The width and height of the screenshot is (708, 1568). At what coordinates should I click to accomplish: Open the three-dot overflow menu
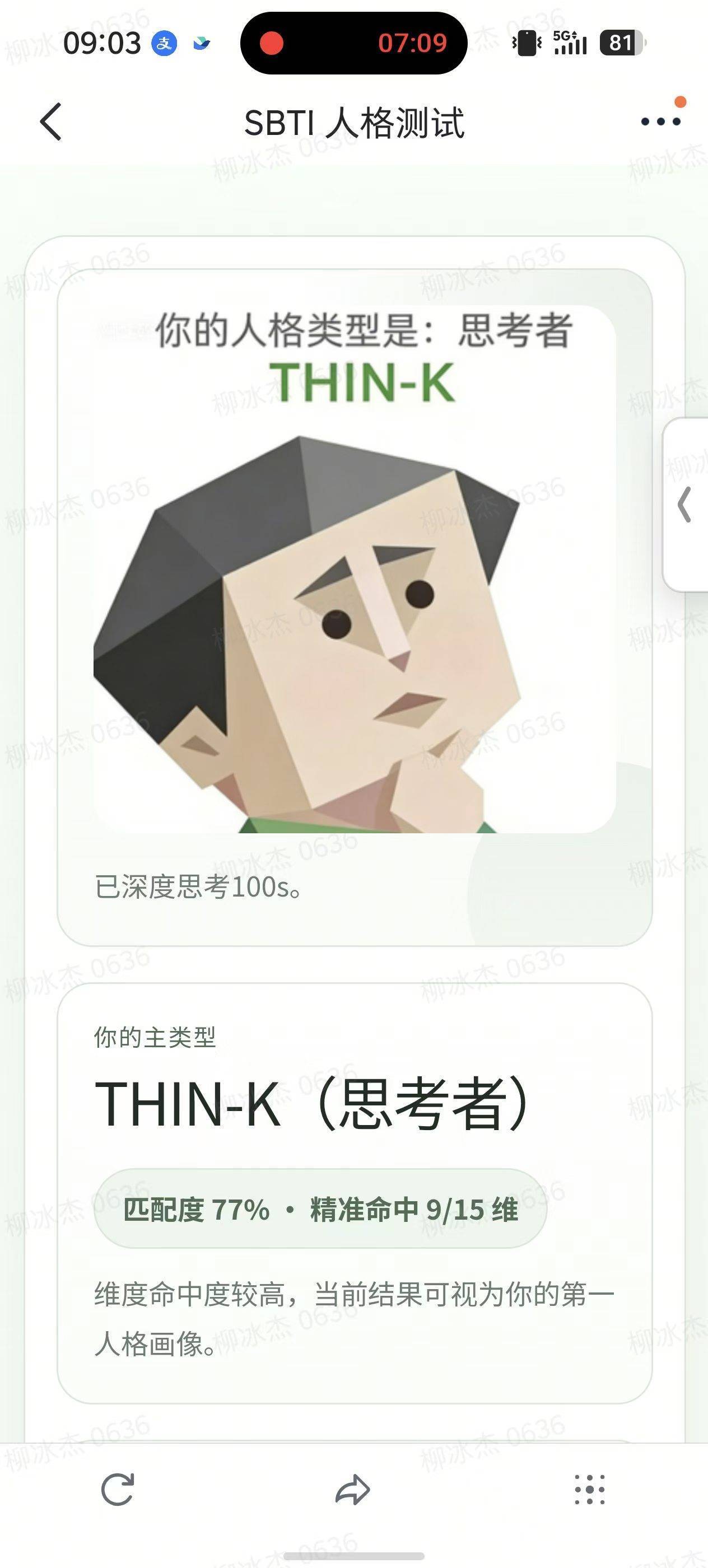660,122
